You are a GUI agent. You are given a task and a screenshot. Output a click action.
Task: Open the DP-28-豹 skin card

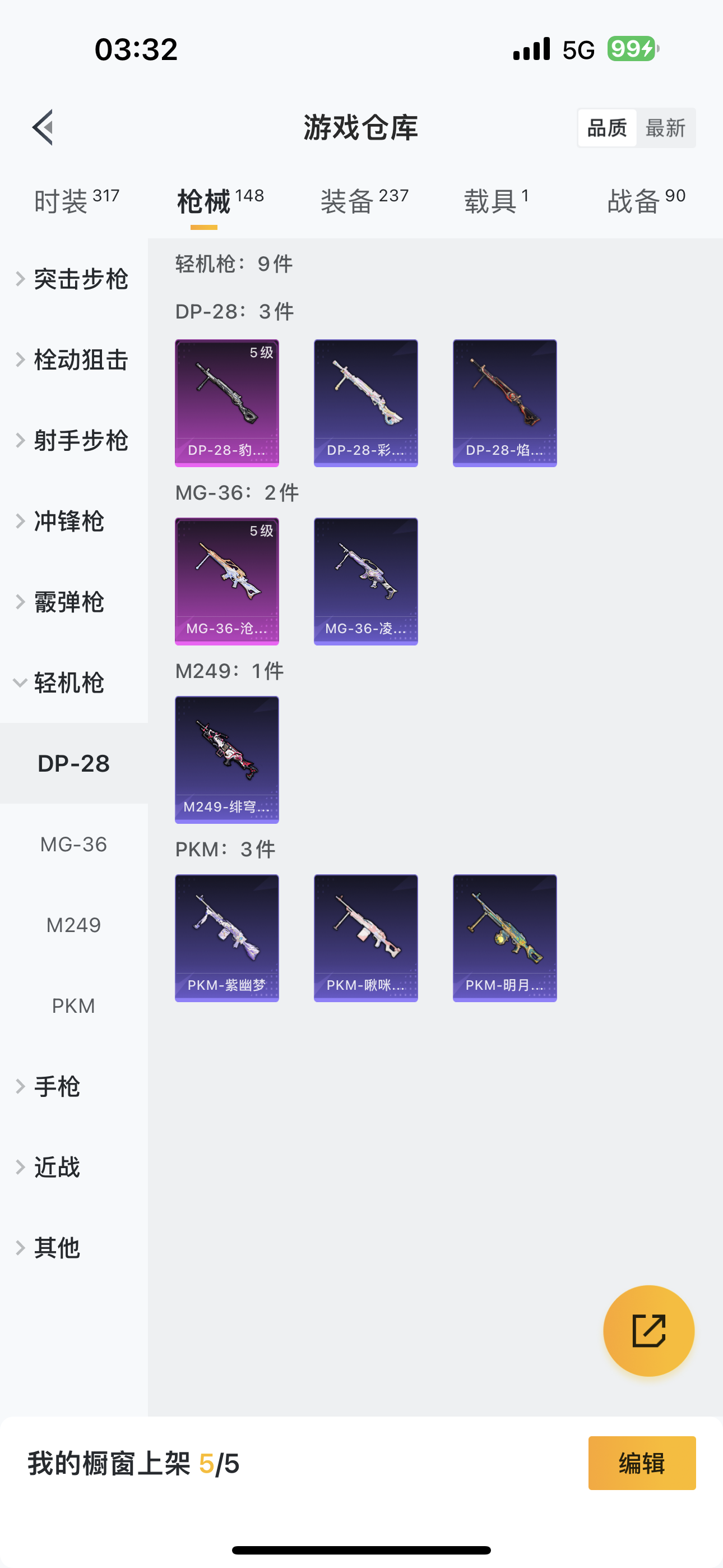[x=227, y=403]
